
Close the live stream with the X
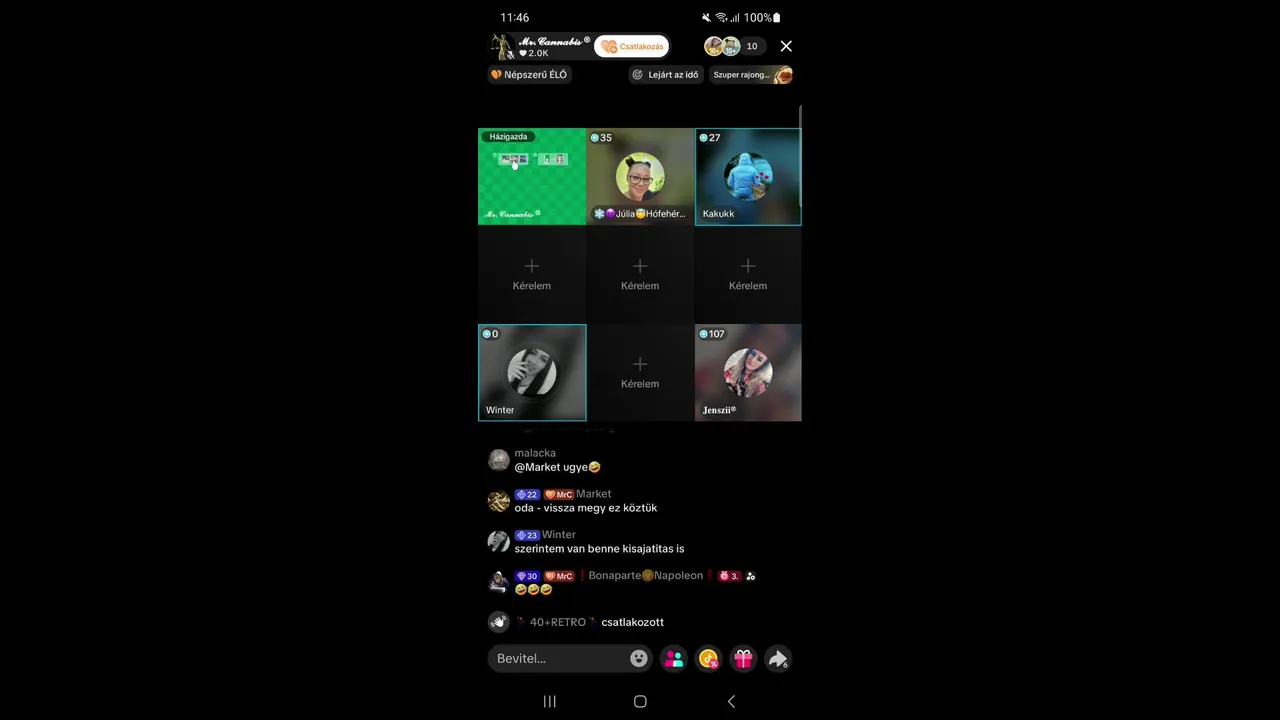pos(786,46)
